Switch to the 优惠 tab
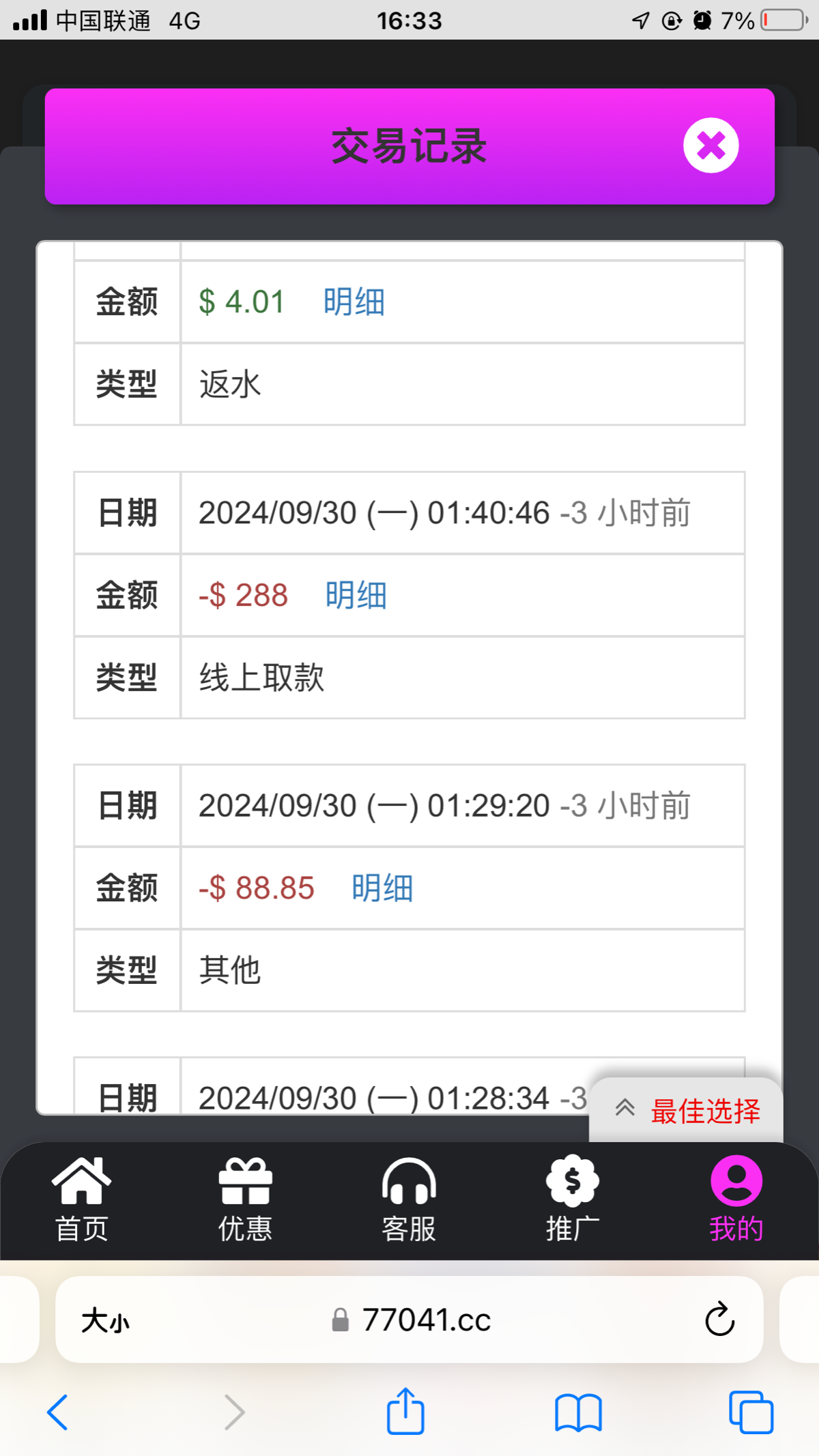Screen dimensions: 819x1456 coord(246,1199)
